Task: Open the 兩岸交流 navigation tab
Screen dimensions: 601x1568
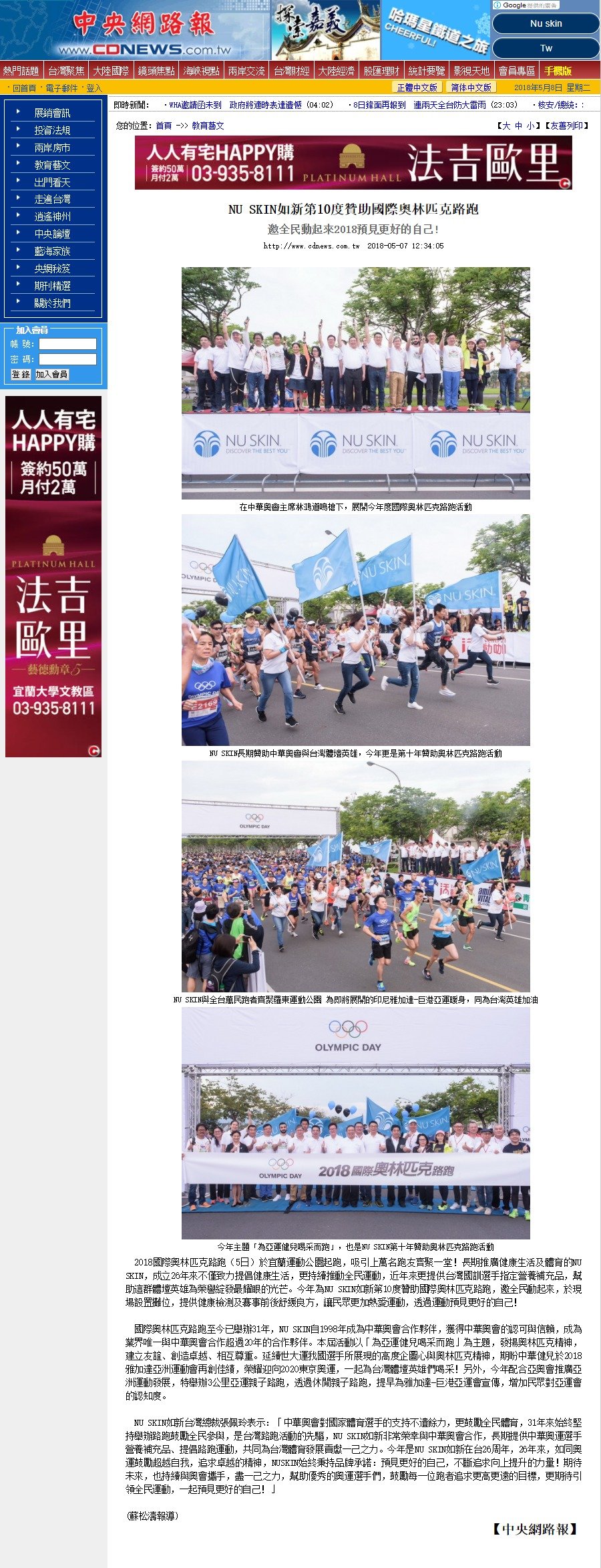Action: click(x=246, y=71)
